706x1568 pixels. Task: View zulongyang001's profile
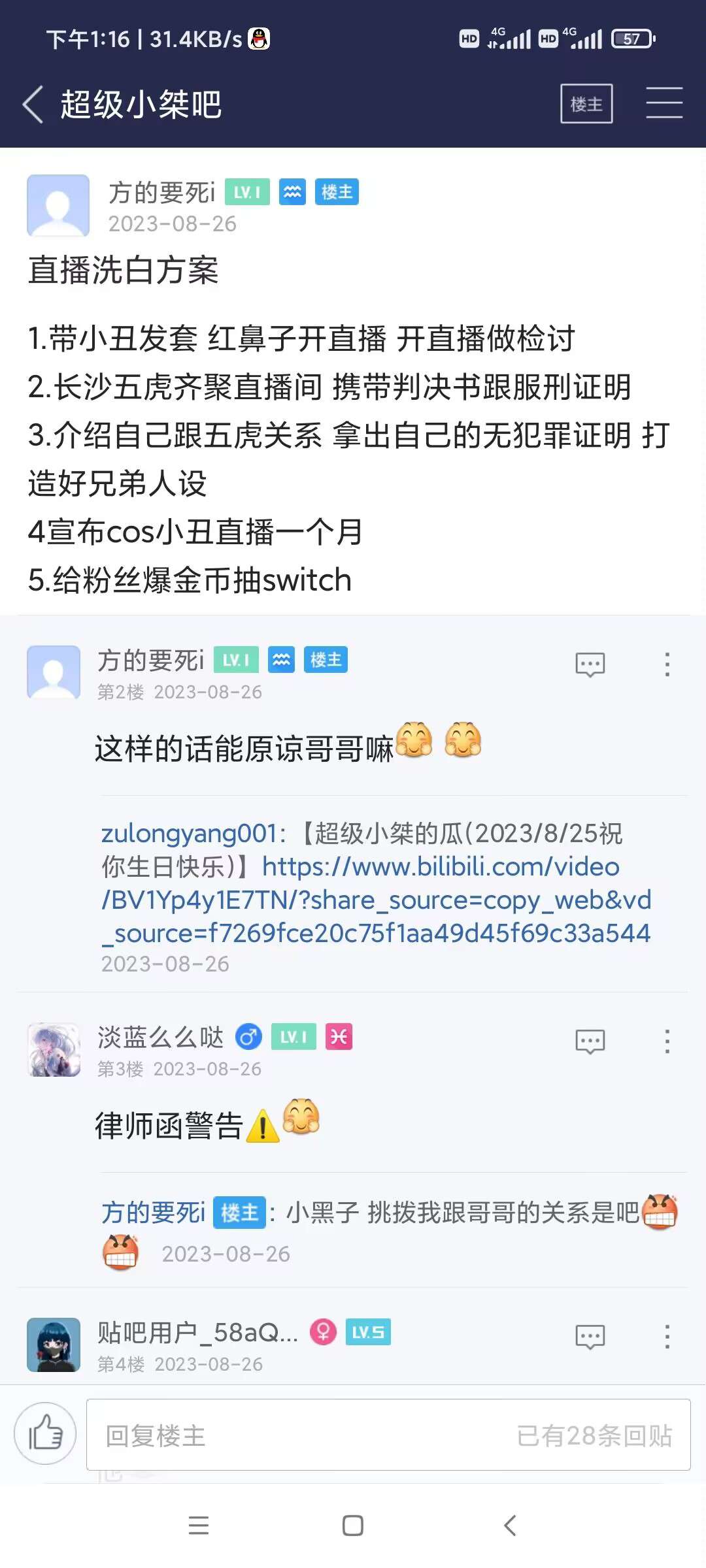[x=190, y=834]
